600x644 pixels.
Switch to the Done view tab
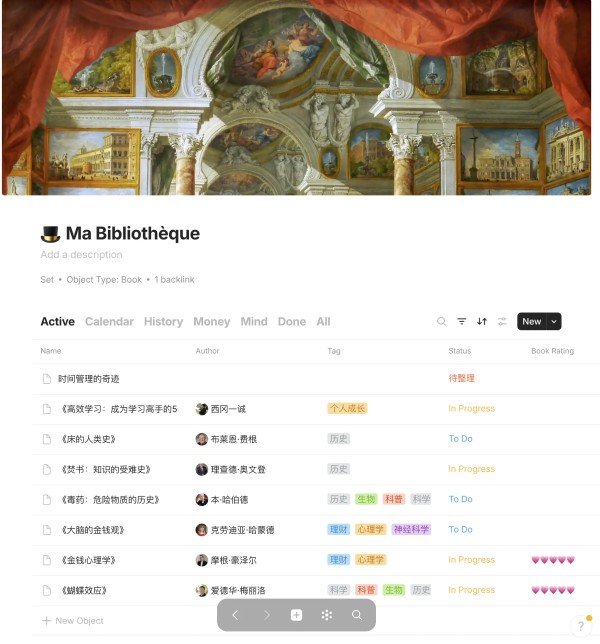click(292, 321)
